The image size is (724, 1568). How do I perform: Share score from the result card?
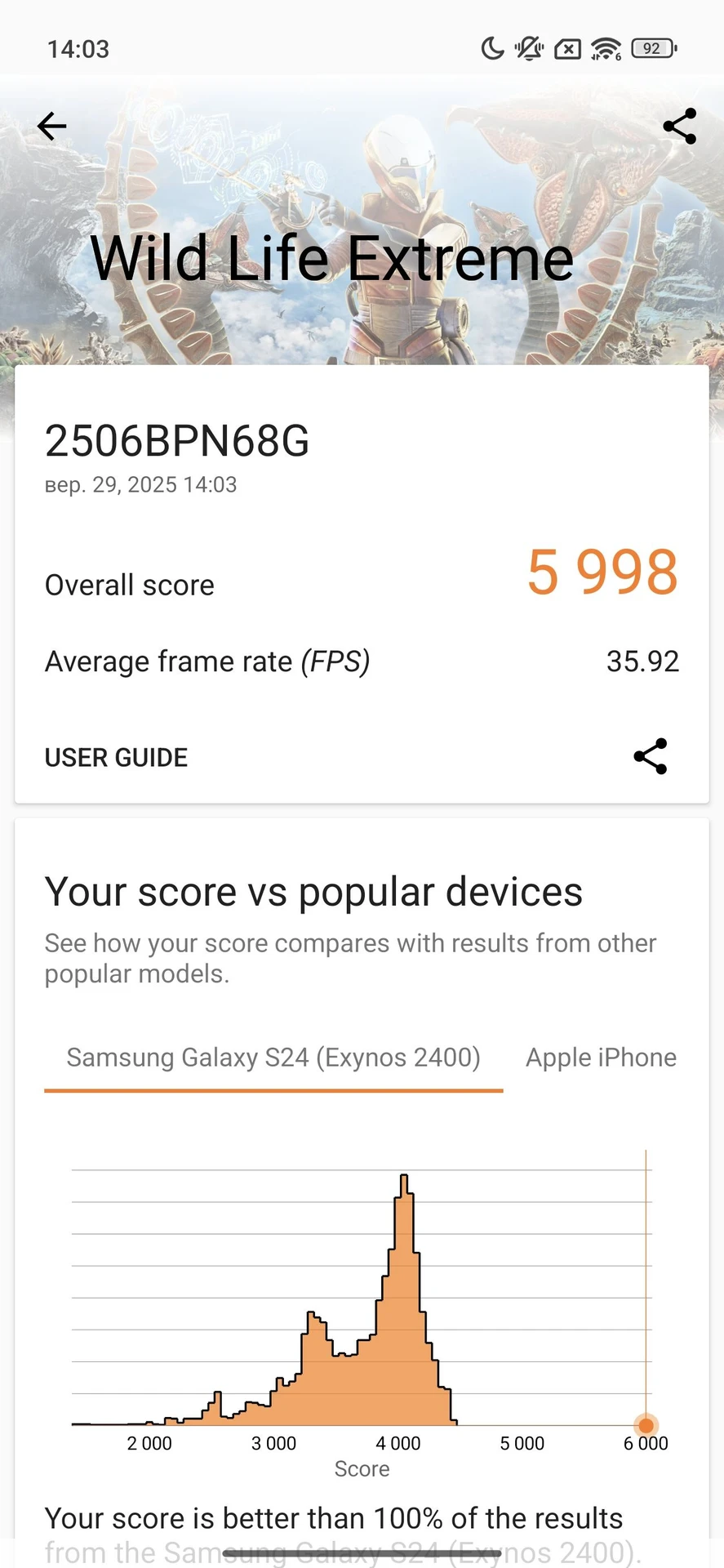click(x=651, y=756)
